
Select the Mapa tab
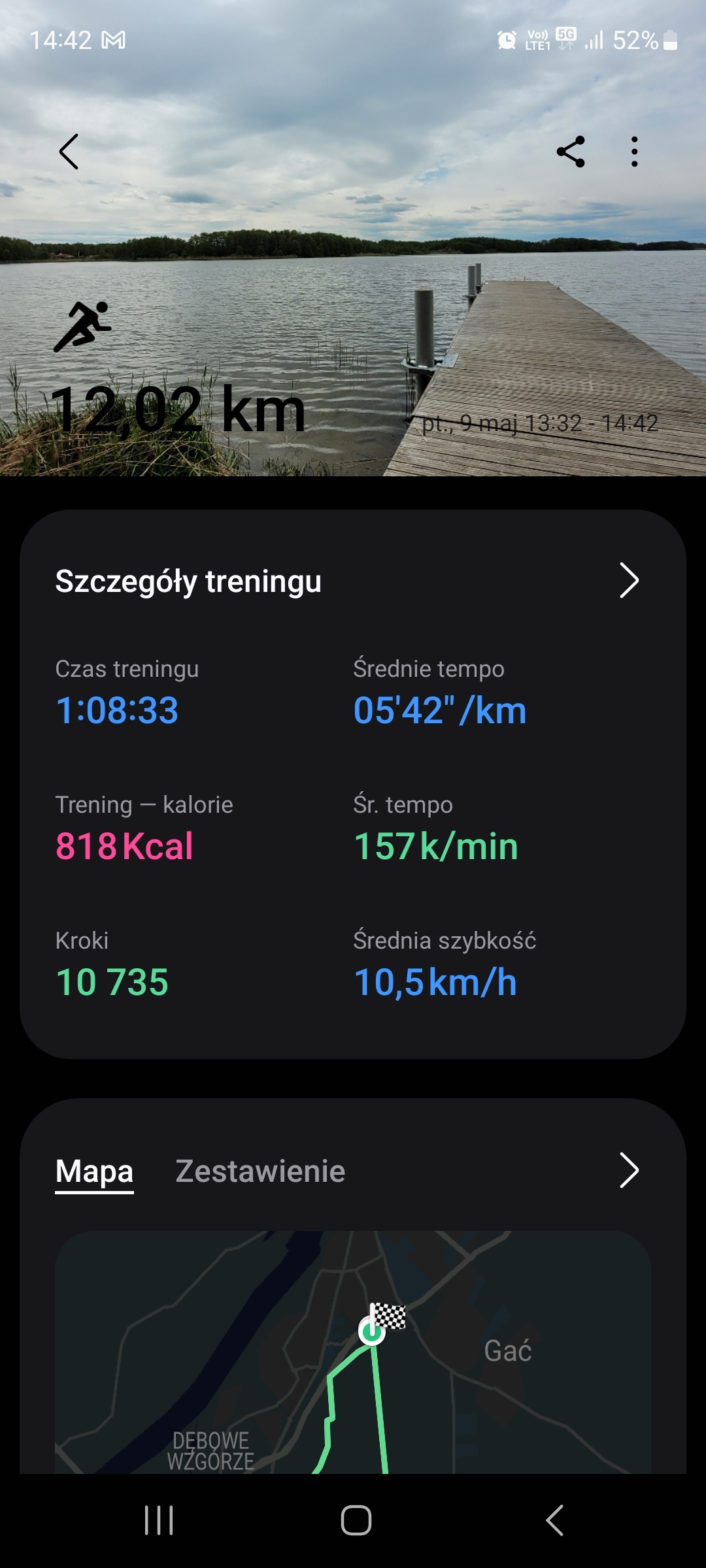point(94,1169)
